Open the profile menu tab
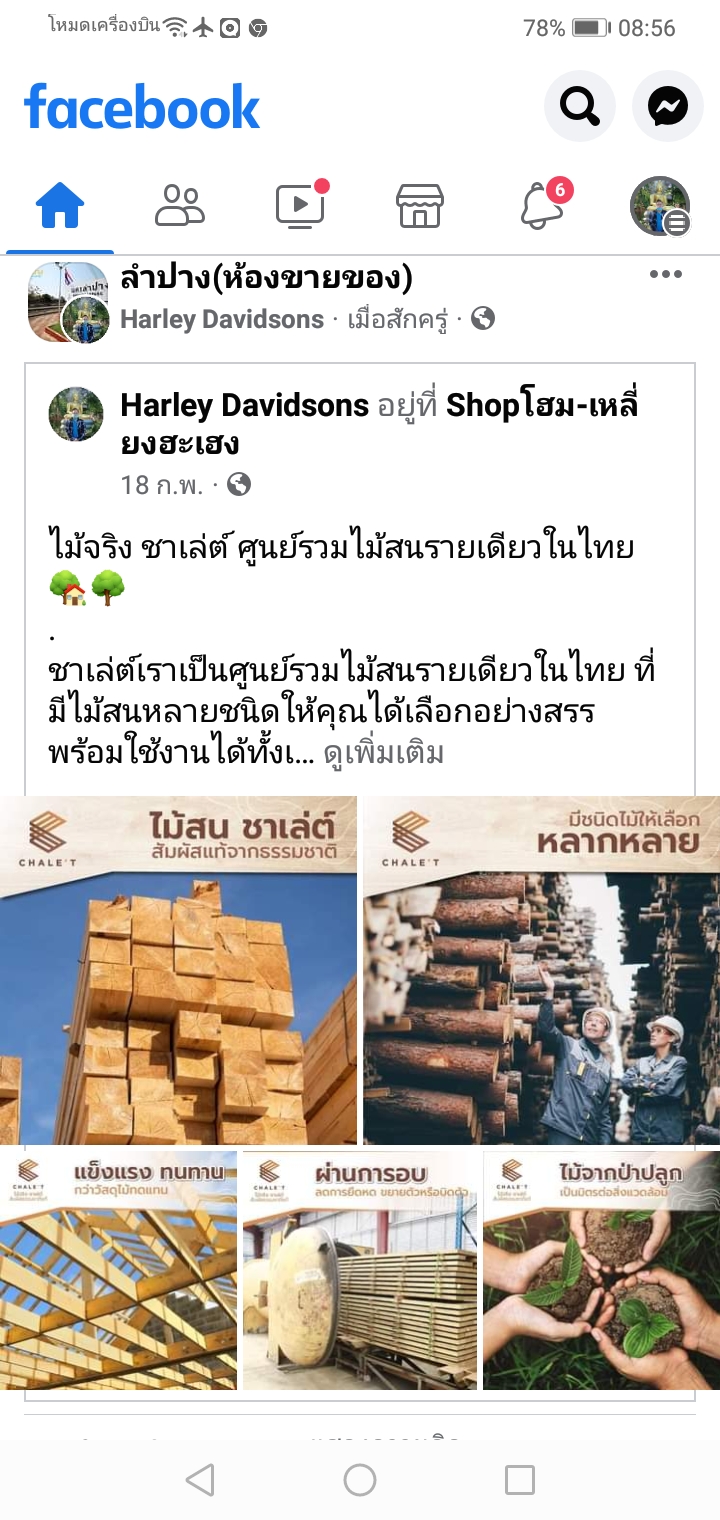The height and width of the screenshot is (1520, 720). (x=660, y=206)
